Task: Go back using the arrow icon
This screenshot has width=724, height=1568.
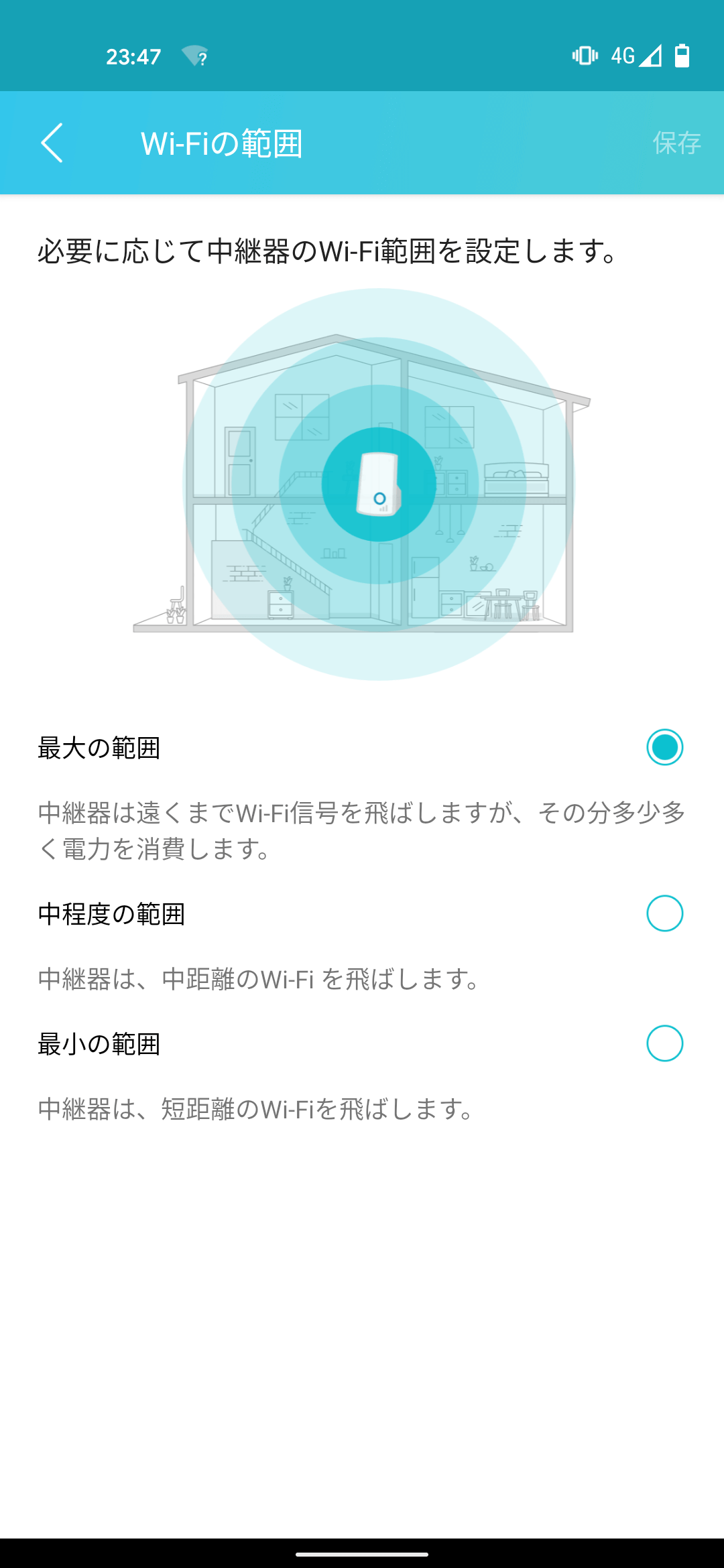Action: point(52,143)
